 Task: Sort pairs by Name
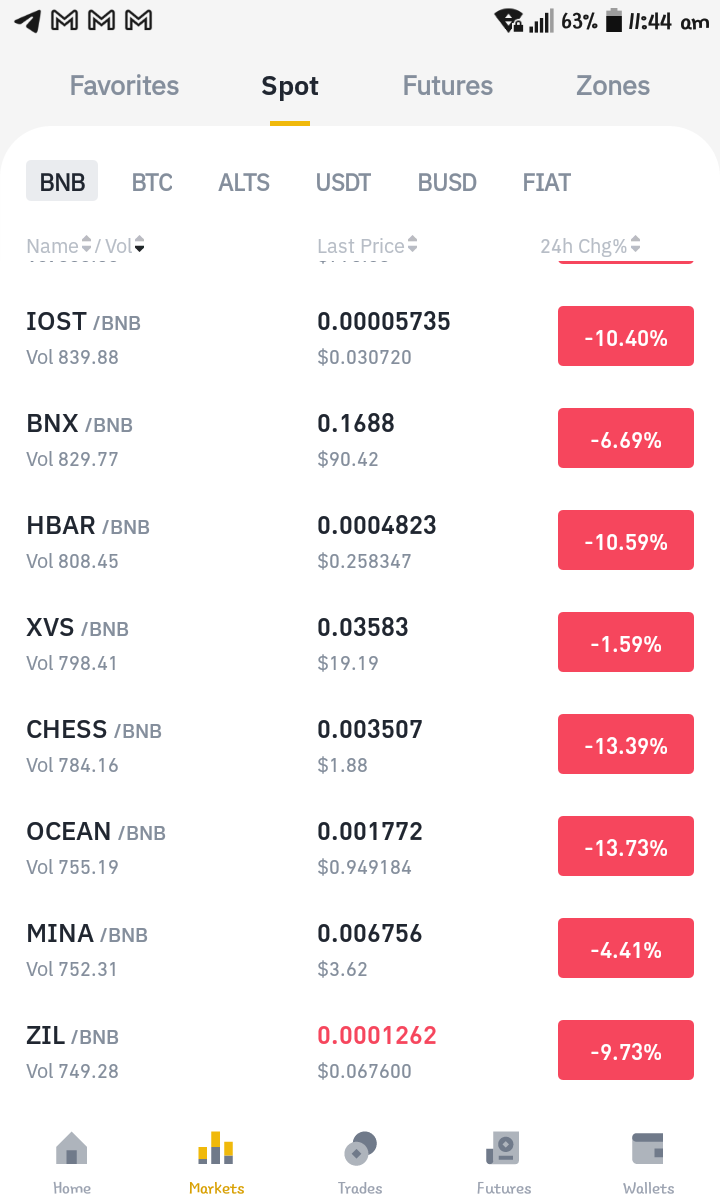tap(59, 245)
